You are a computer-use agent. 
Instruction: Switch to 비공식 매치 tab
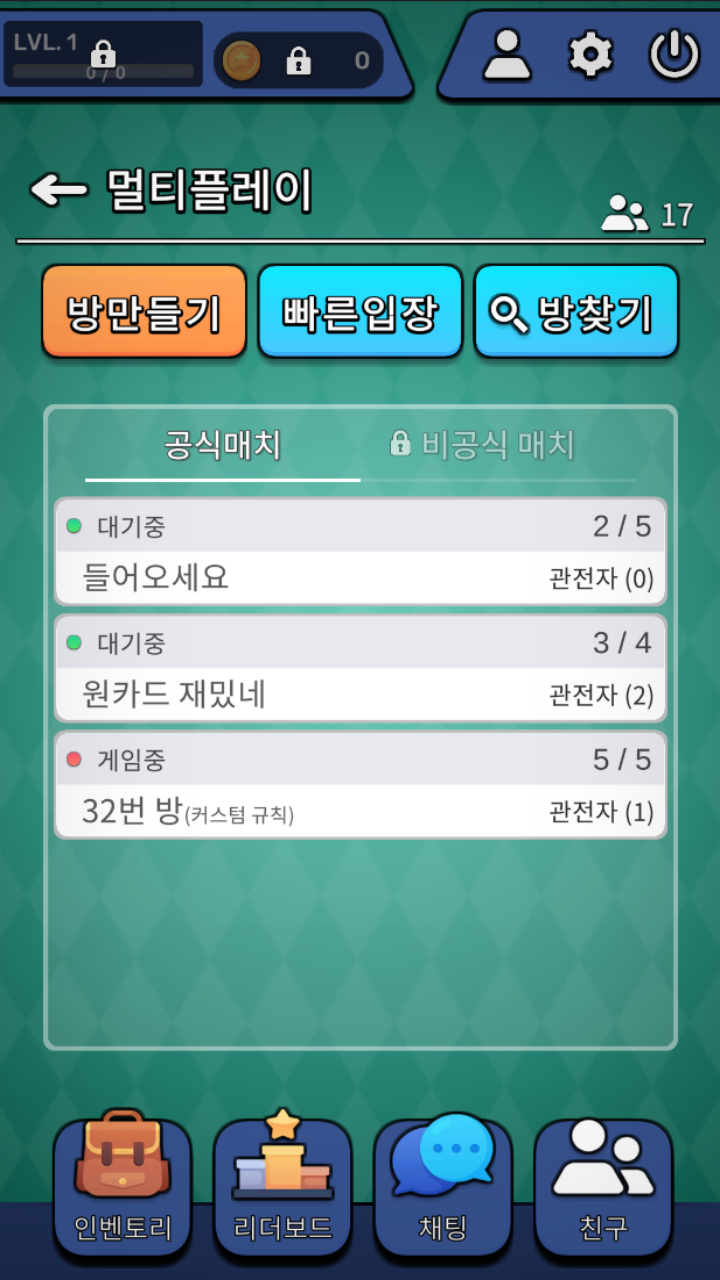483,446
